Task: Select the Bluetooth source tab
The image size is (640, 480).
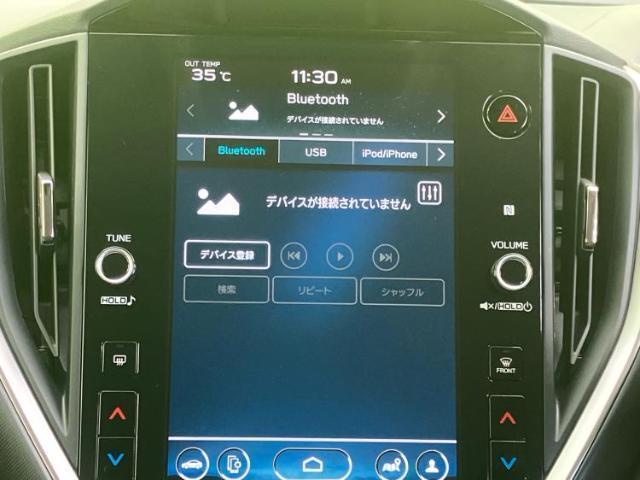Action: 241,151
